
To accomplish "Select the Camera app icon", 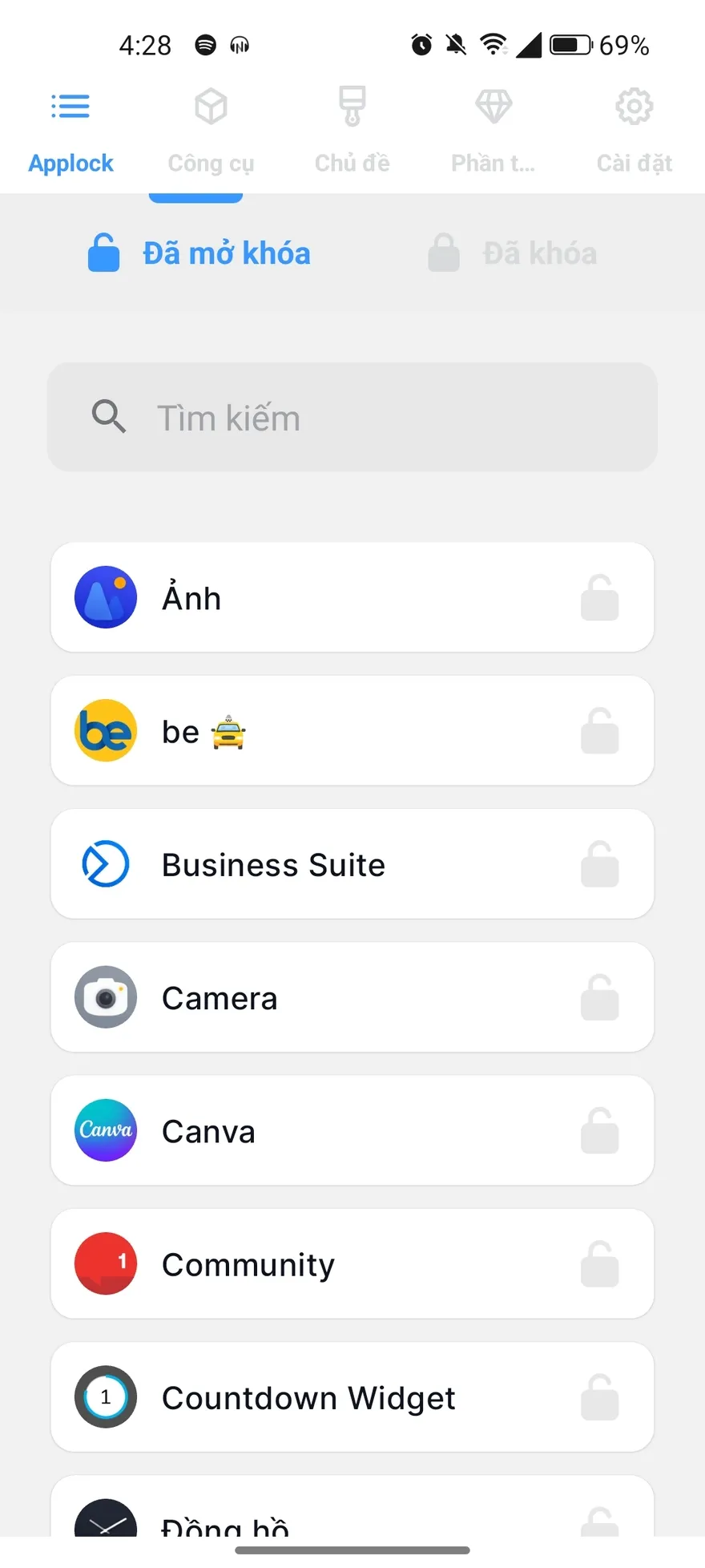I will tap(105, 996).
